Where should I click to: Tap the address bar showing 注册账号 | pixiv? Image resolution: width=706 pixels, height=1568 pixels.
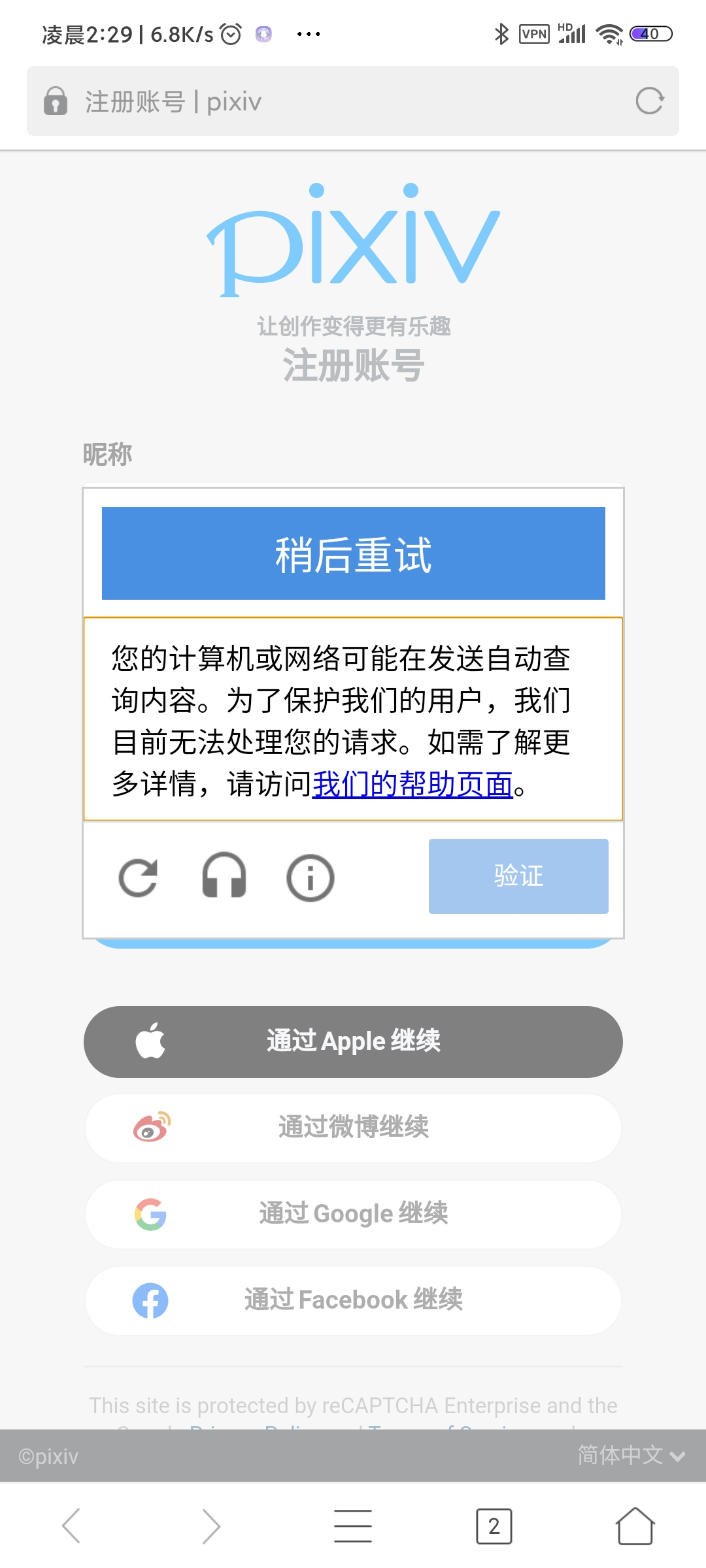(x=353, y=101)
